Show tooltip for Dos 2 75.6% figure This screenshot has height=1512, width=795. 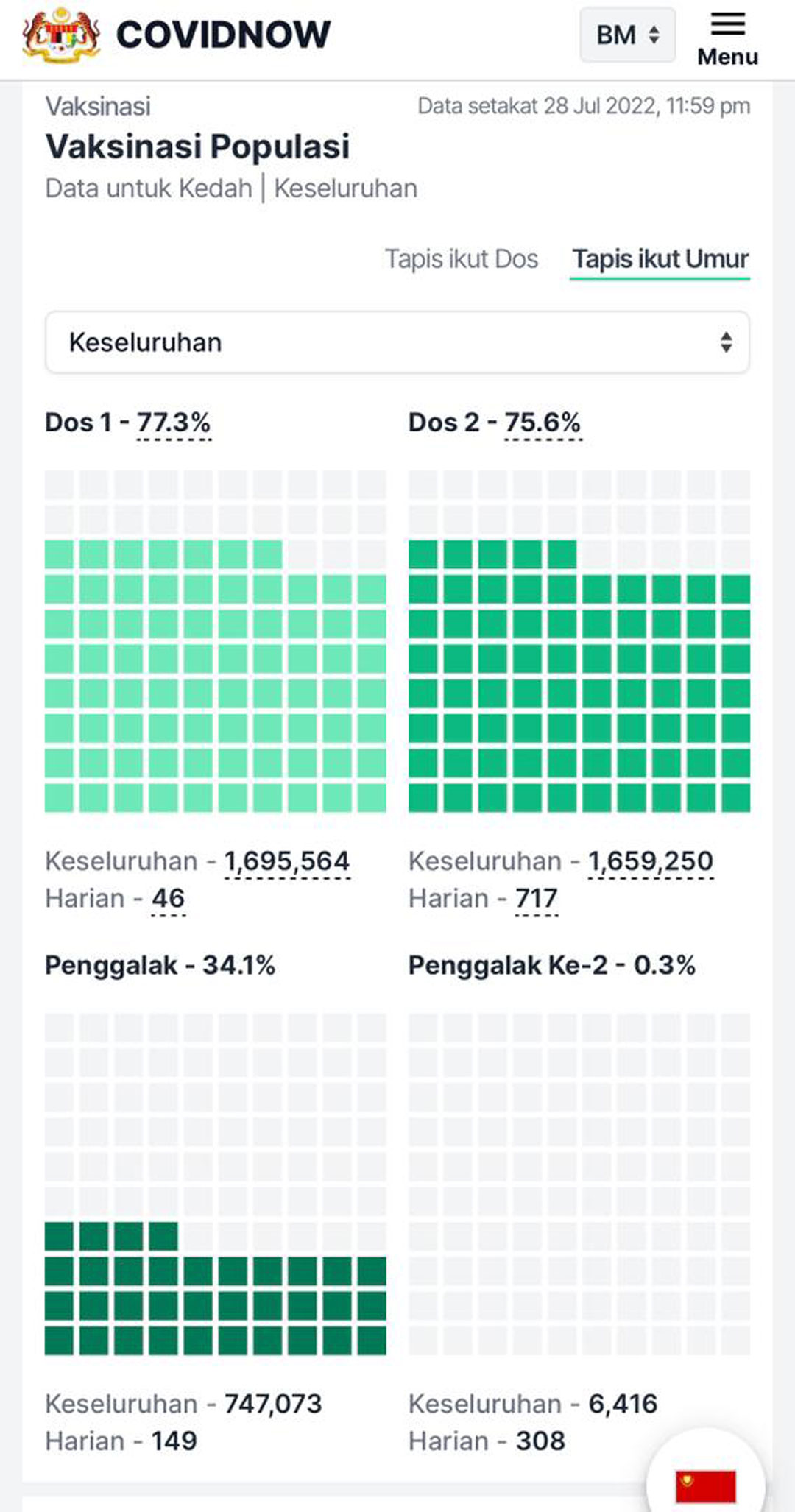tap(543, 423)
